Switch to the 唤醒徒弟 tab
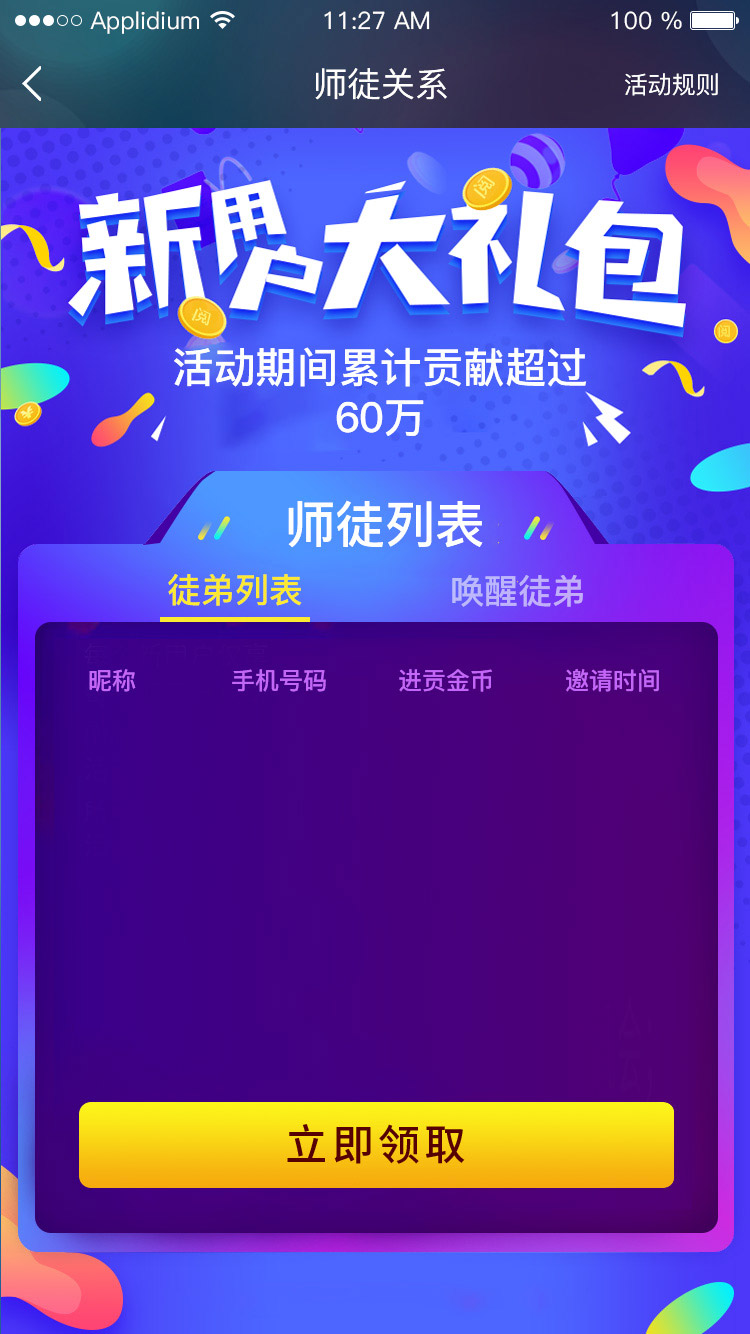750x1334 pixels. (x=517, y=591)
